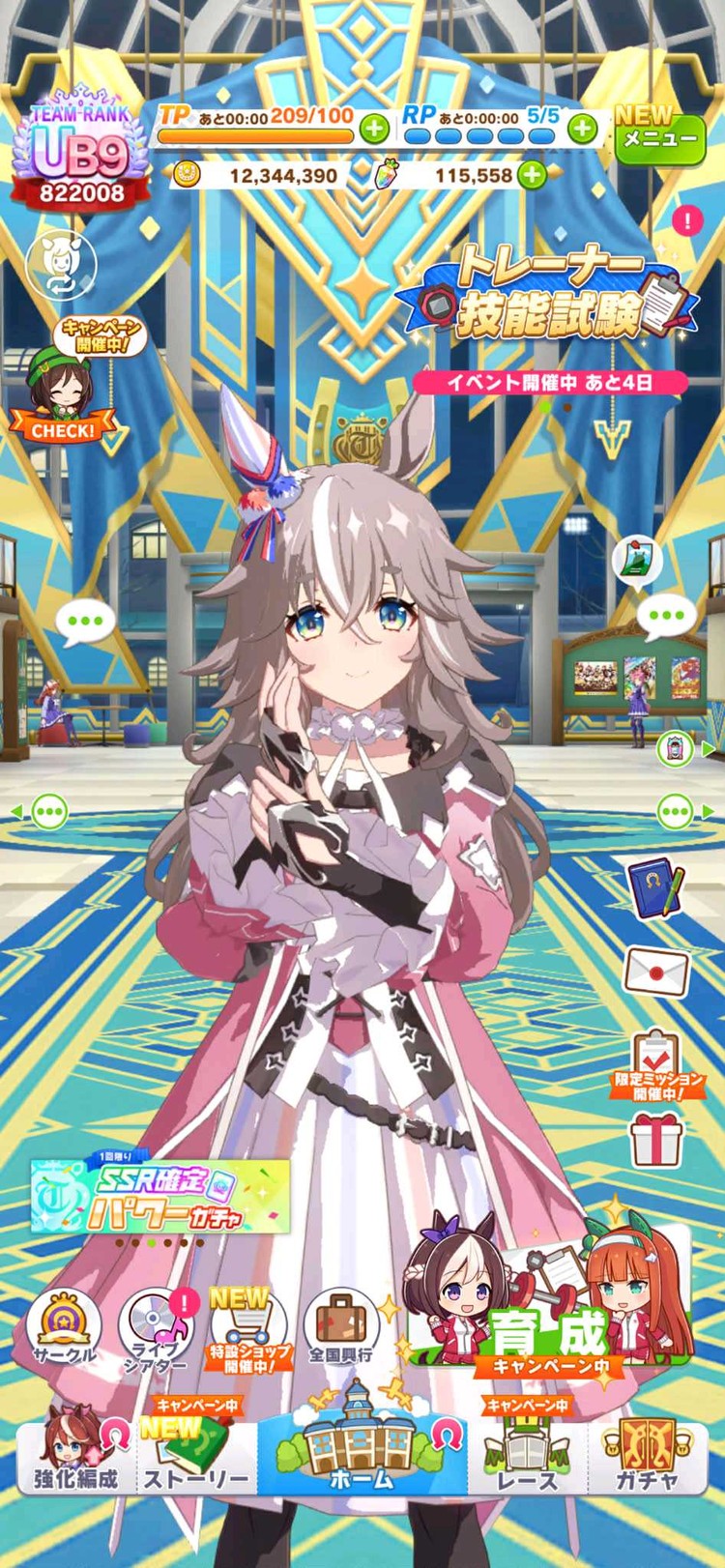Switch the home character with the swap icon
The image size is (725, 1568).
[61, 264]
